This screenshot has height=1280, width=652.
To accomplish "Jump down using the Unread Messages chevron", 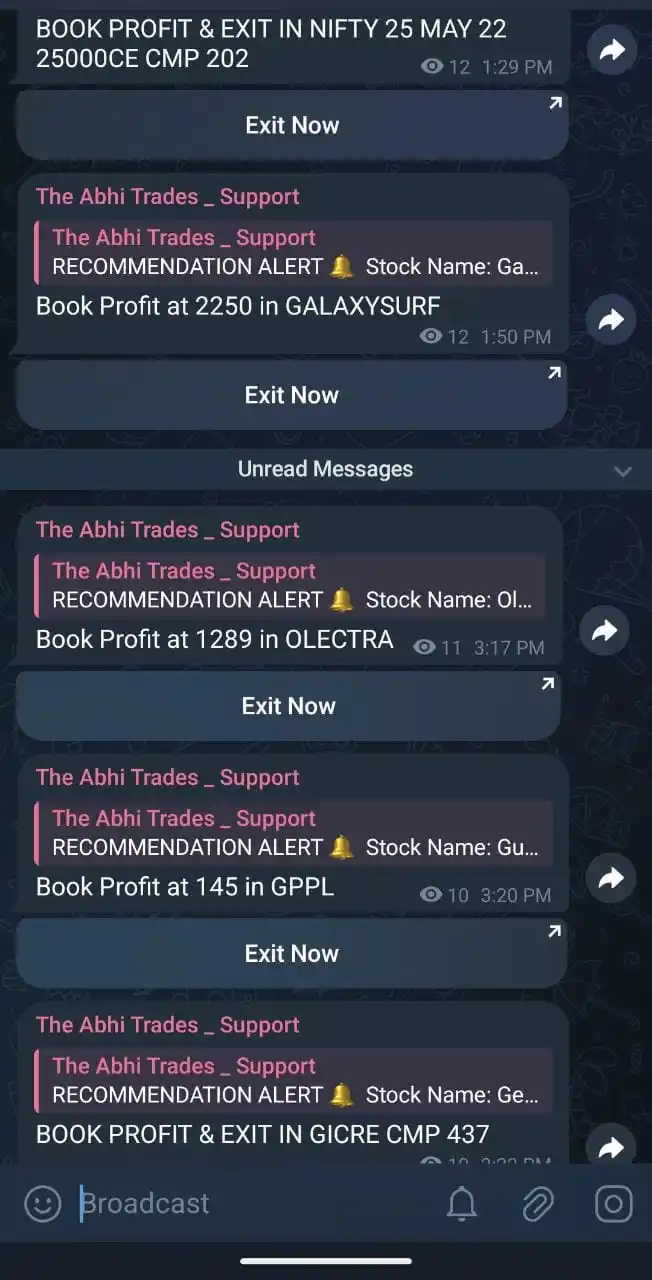I will click(623, 471).
